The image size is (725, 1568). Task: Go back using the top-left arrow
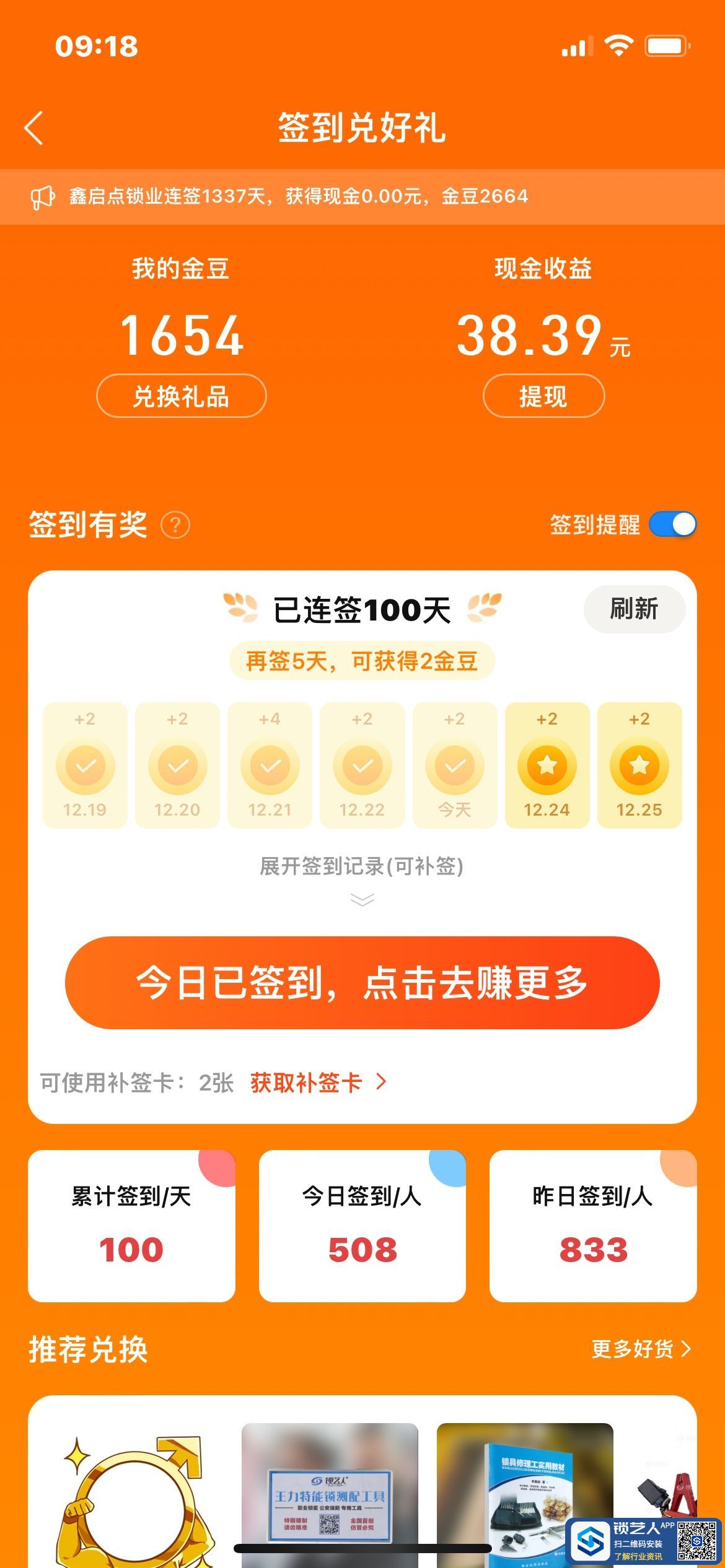[34, 128]
